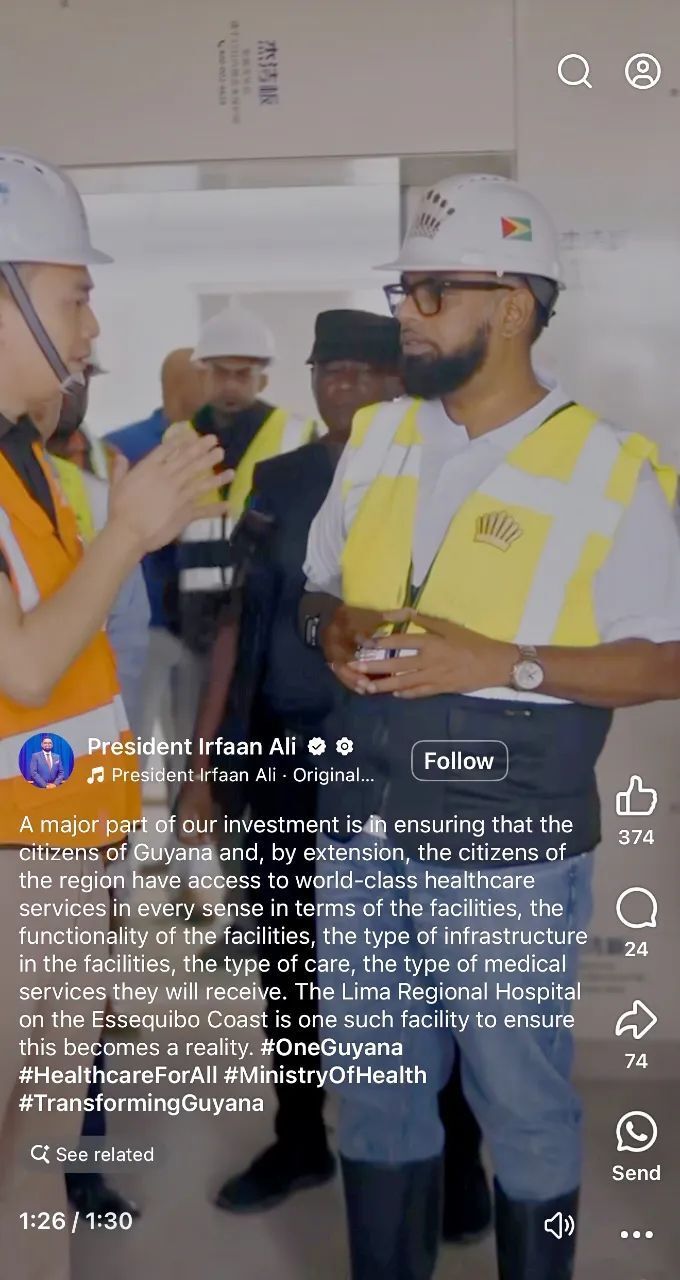Screen dimensions: 680x1280
Task: Open the #HealthcareForAll hashtag
Action: 116,1076
